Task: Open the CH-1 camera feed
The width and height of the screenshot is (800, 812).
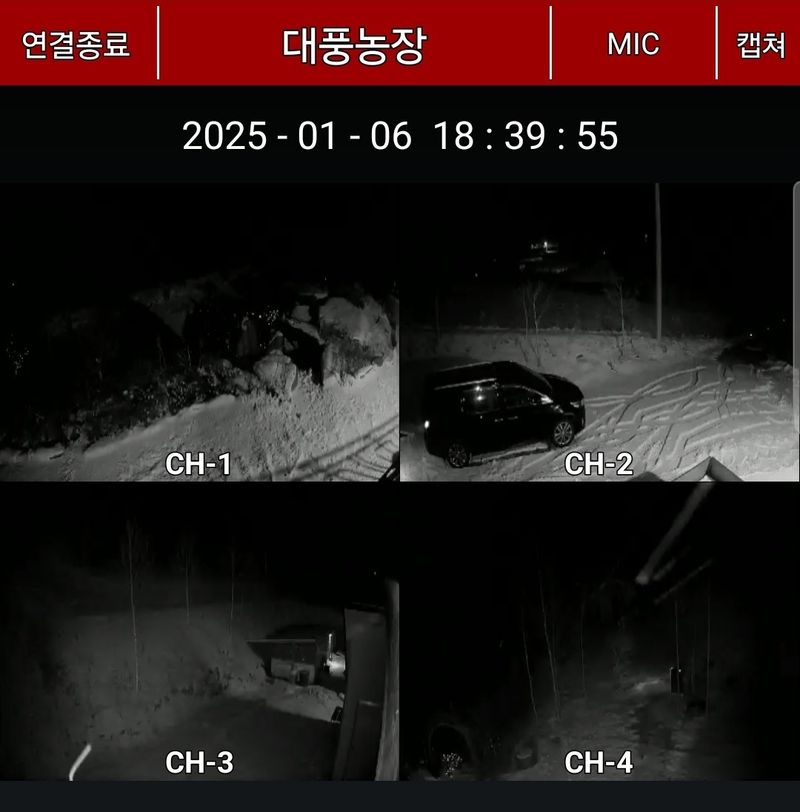Action: (199, 335)
